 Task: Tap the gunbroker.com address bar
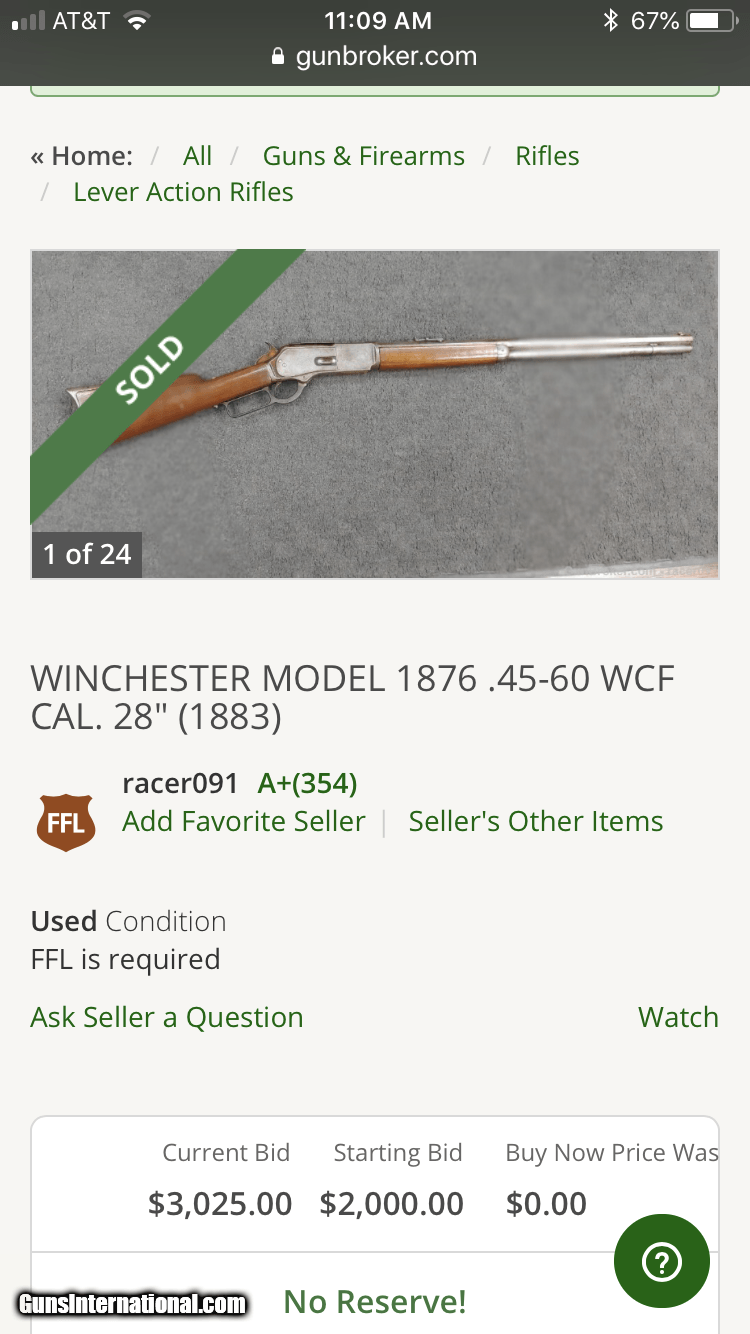pyautogui.click(x=375, y=57)
